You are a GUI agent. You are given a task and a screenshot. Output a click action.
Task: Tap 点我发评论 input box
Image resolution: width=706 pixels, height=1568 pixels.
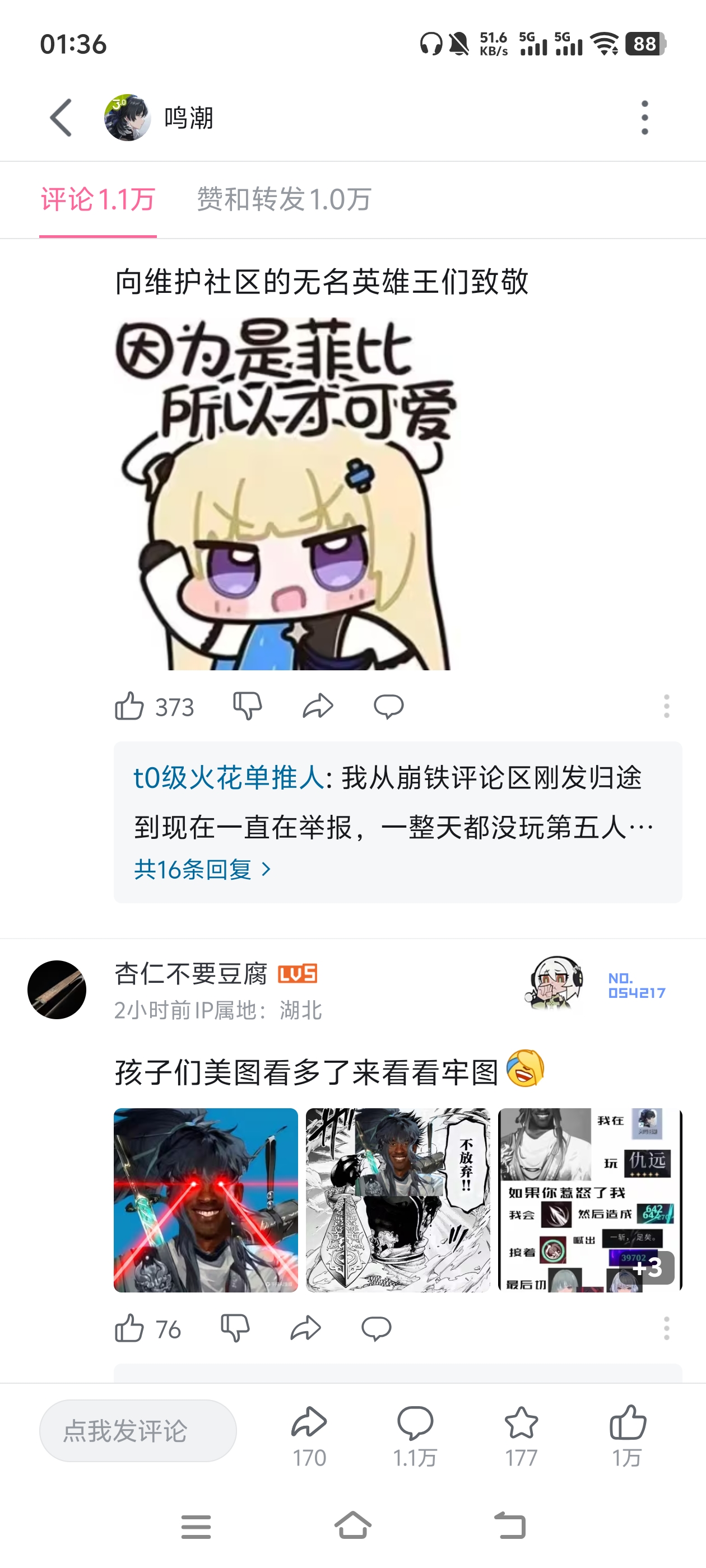[x=138, y=1430]
